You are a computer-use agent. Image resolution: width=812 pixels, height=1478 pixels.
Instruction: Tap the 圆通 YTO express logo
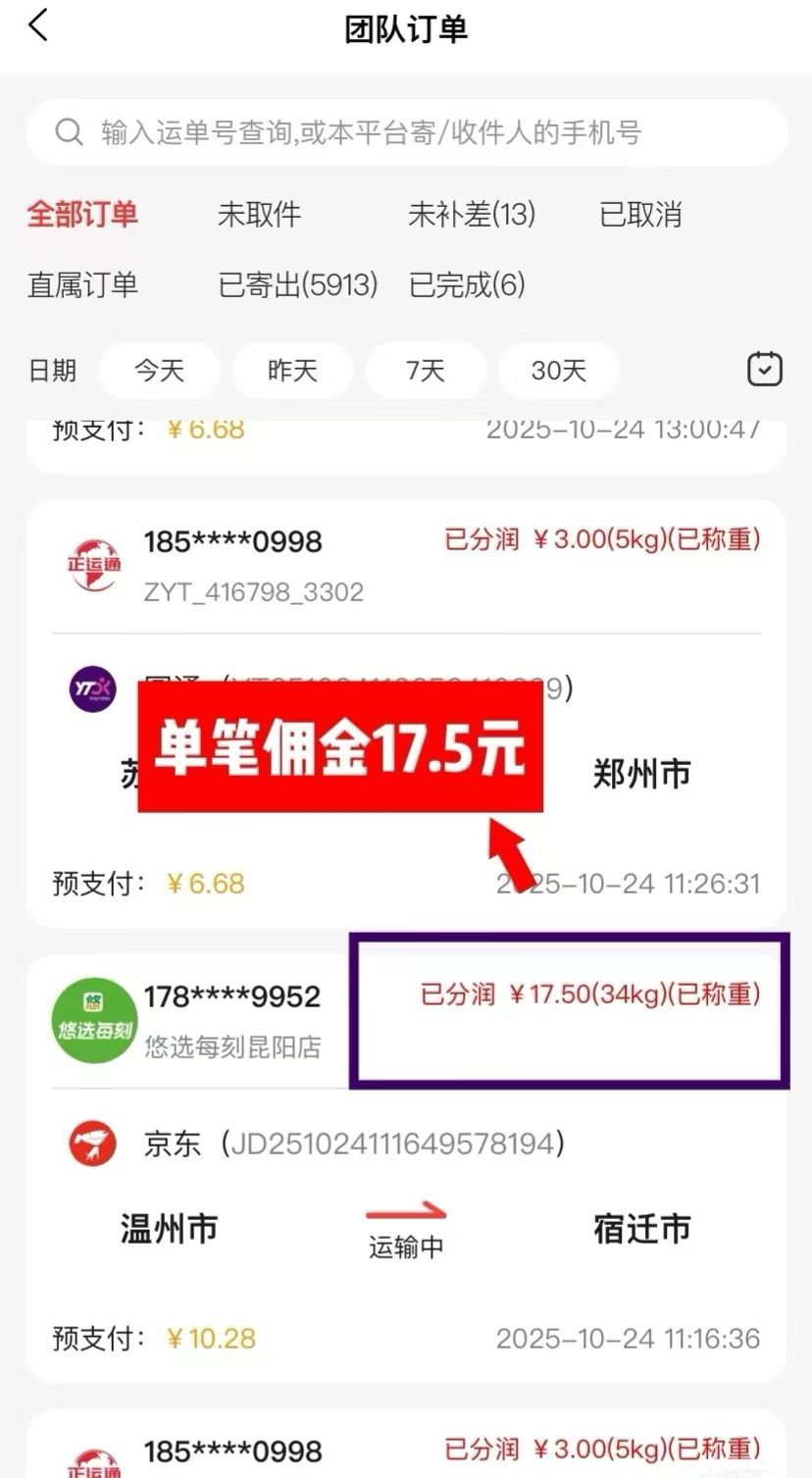click(92, 689)
